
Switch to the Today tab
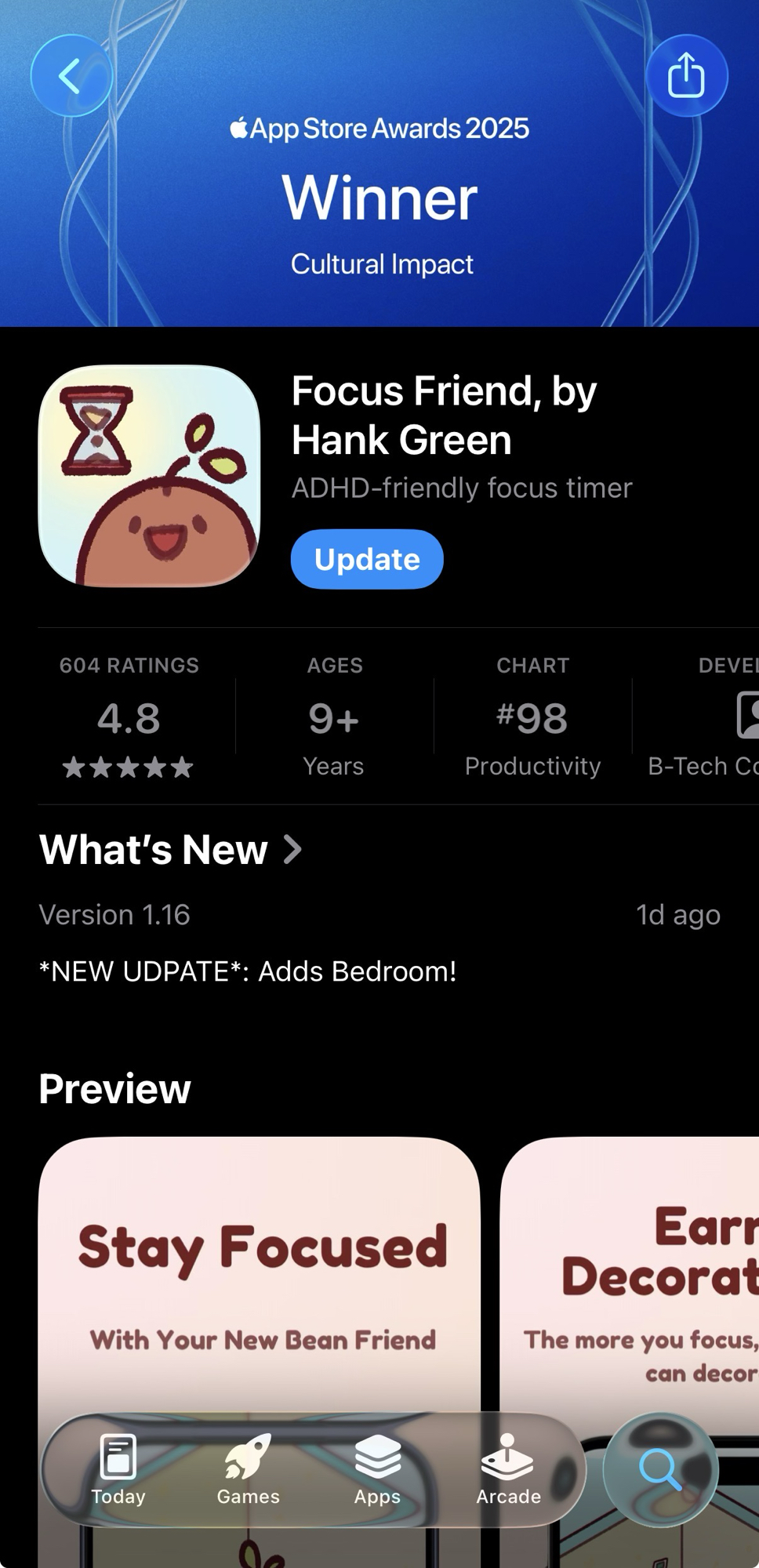point(118,1469)
